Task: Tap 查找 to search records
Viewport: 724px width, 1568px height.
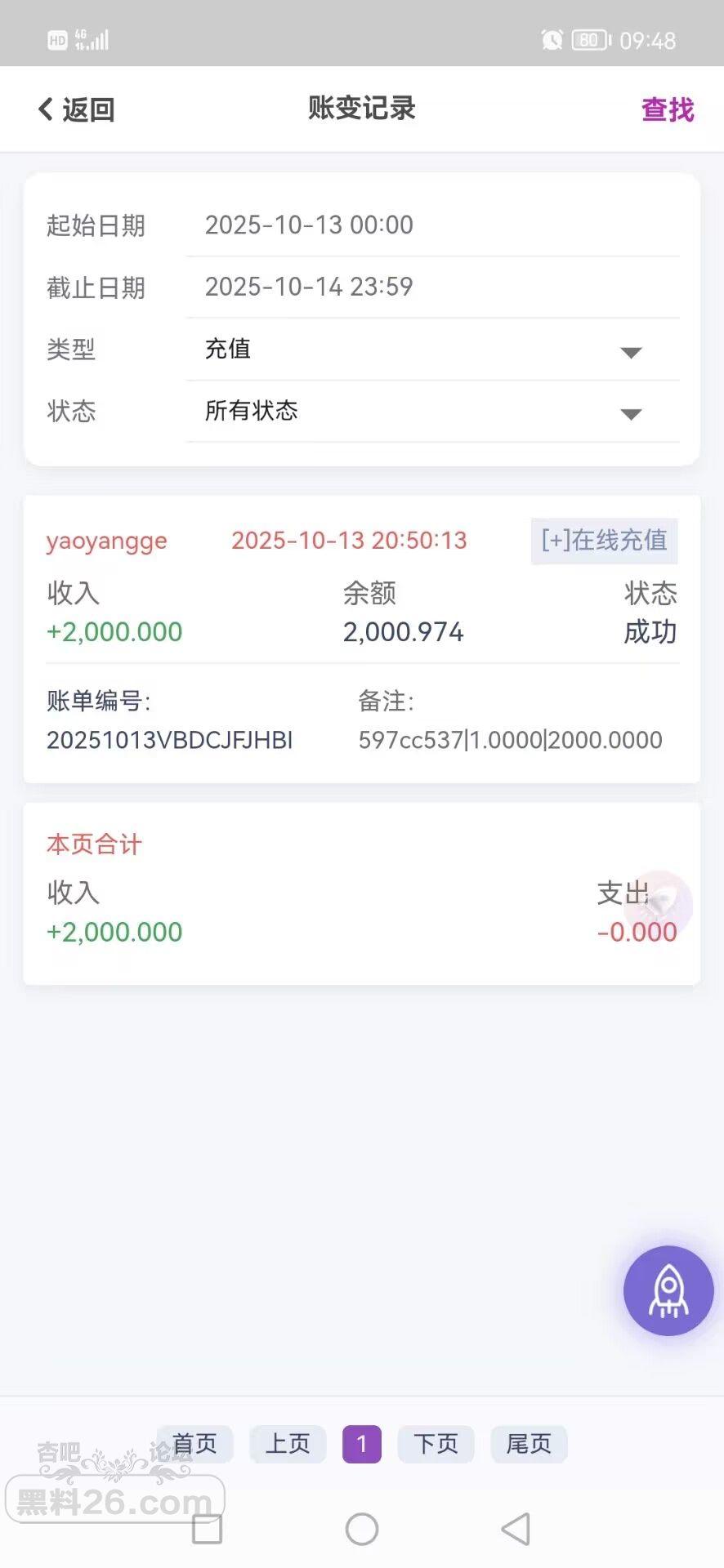Action: (667, 109)
